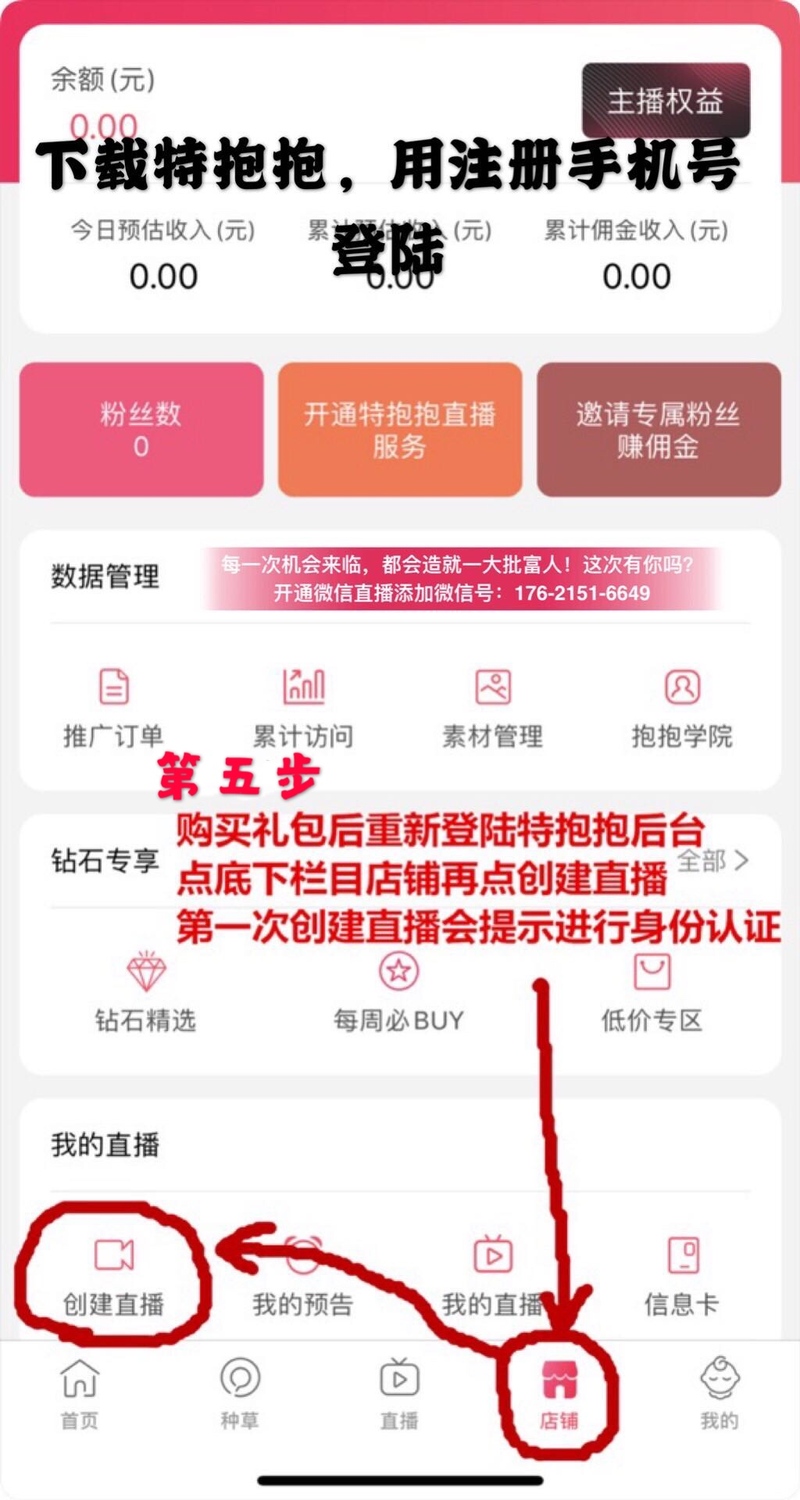Tap 创建直播 to start a livestream
Image resolution: width=800 pixels, height=1500 pixels.
click(113, 1277)
